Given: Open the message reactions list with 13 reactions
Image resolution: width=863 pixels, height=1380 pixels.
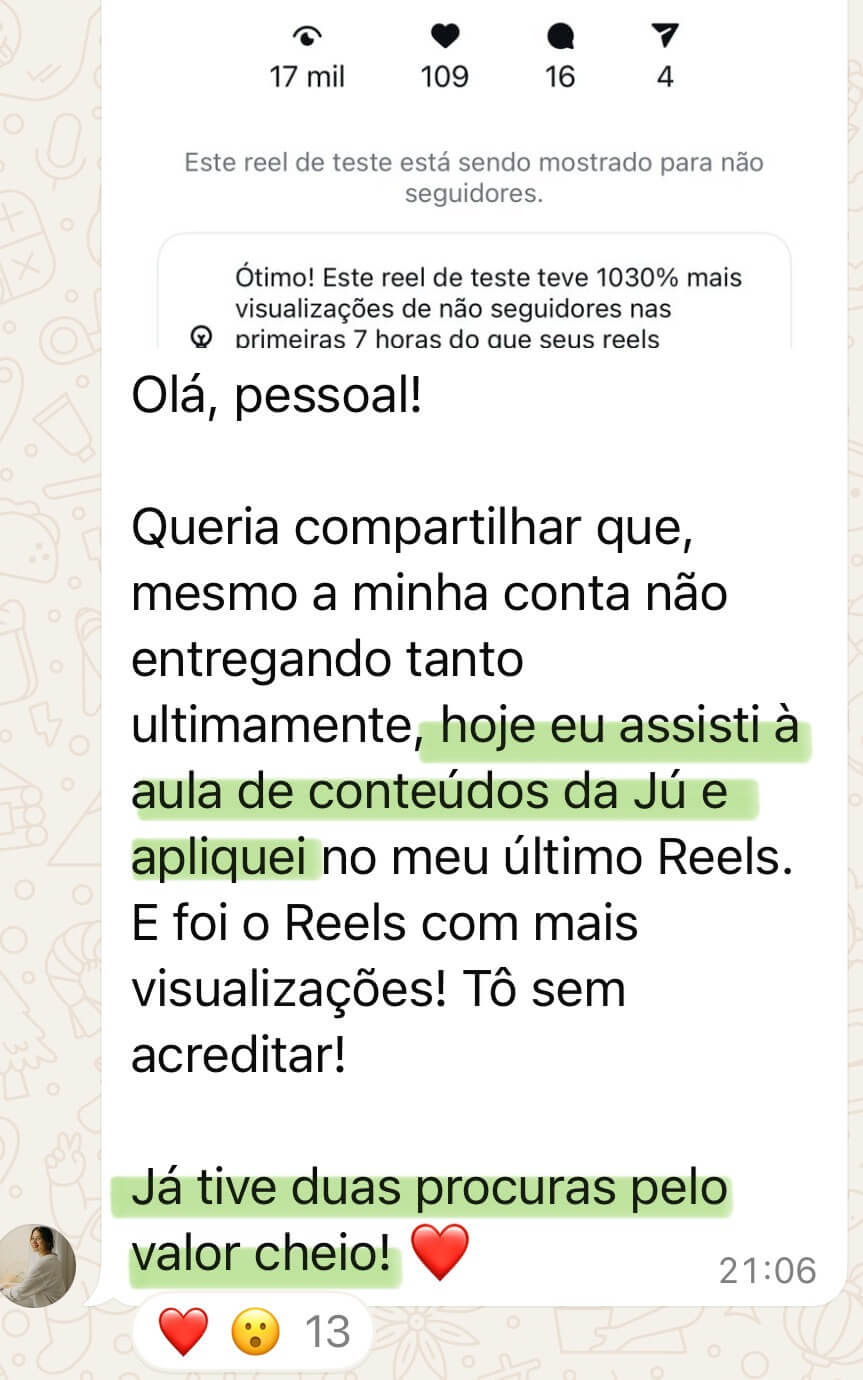Looking at the screenshot, I should click(x=255, y=1333).
